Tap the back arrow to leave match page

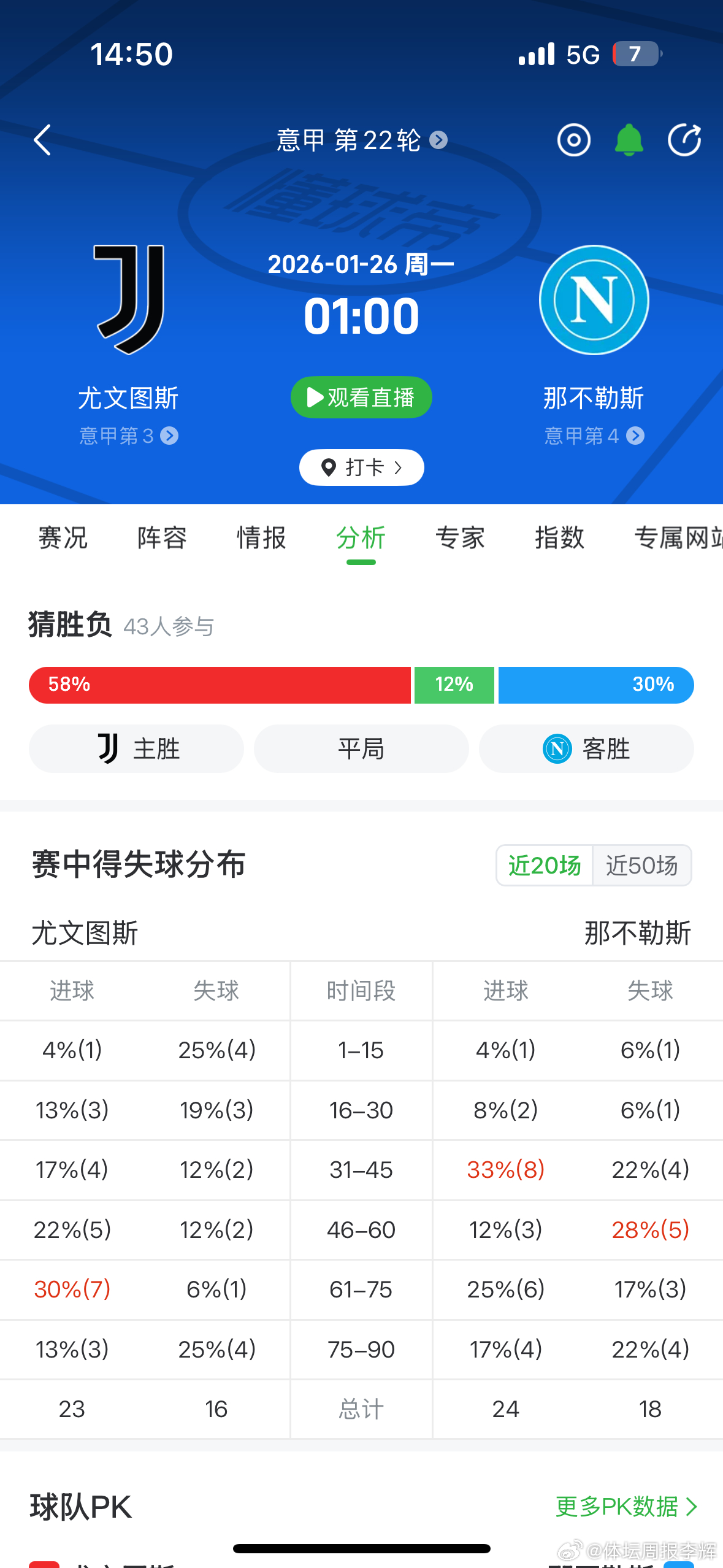click(42, 139)
